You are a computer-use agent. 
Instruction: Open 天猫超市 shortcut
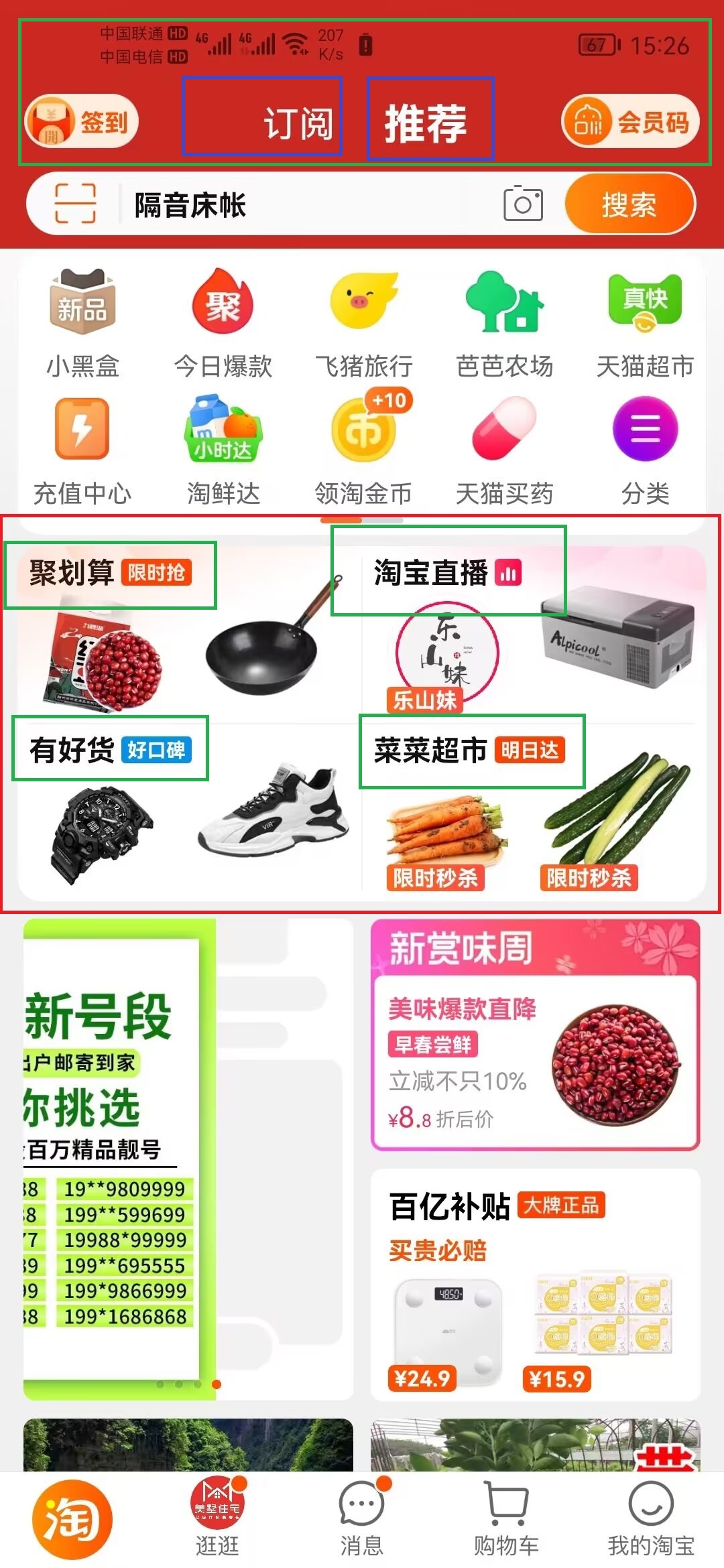tap(644, 323)
